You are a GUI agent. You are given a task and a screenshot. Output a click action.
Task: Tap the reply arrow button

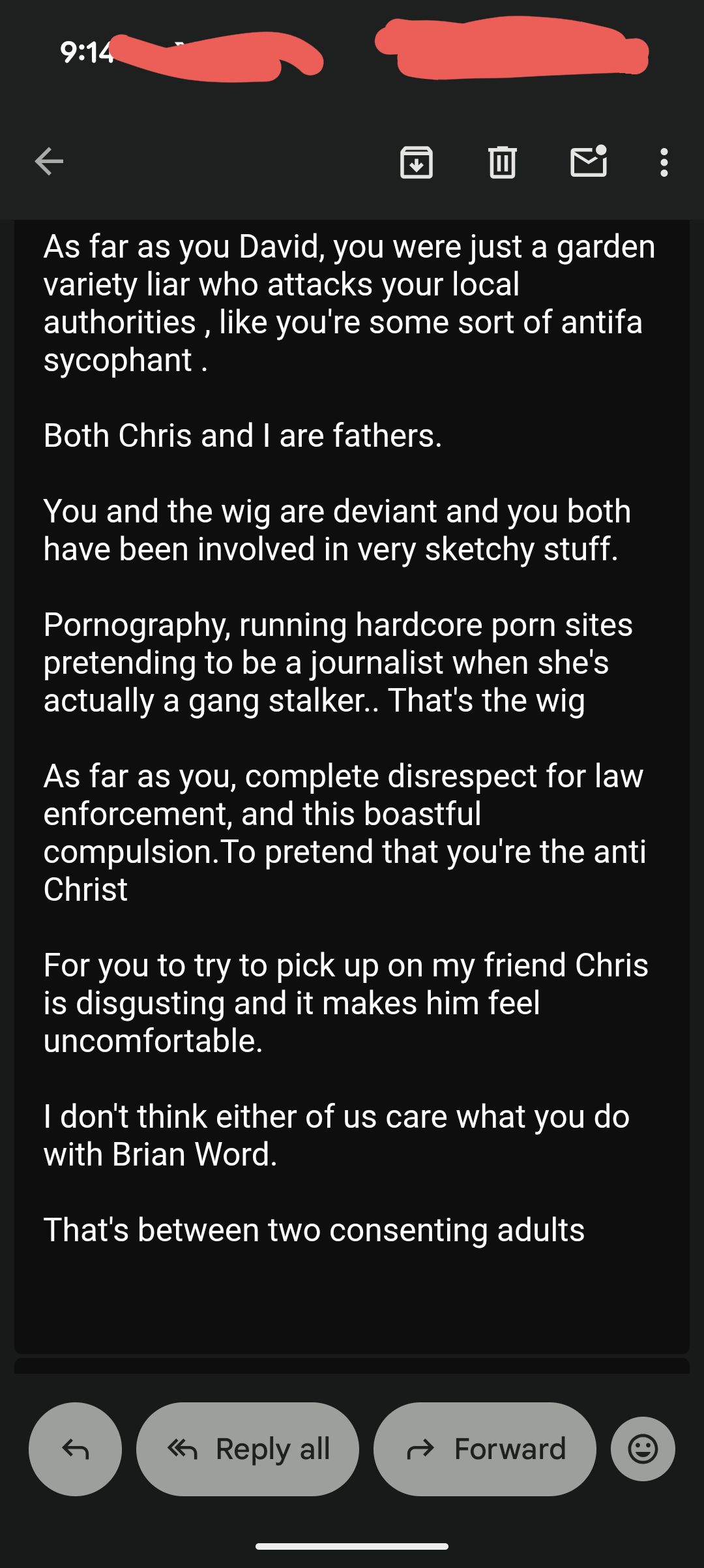coord(75,1449)
